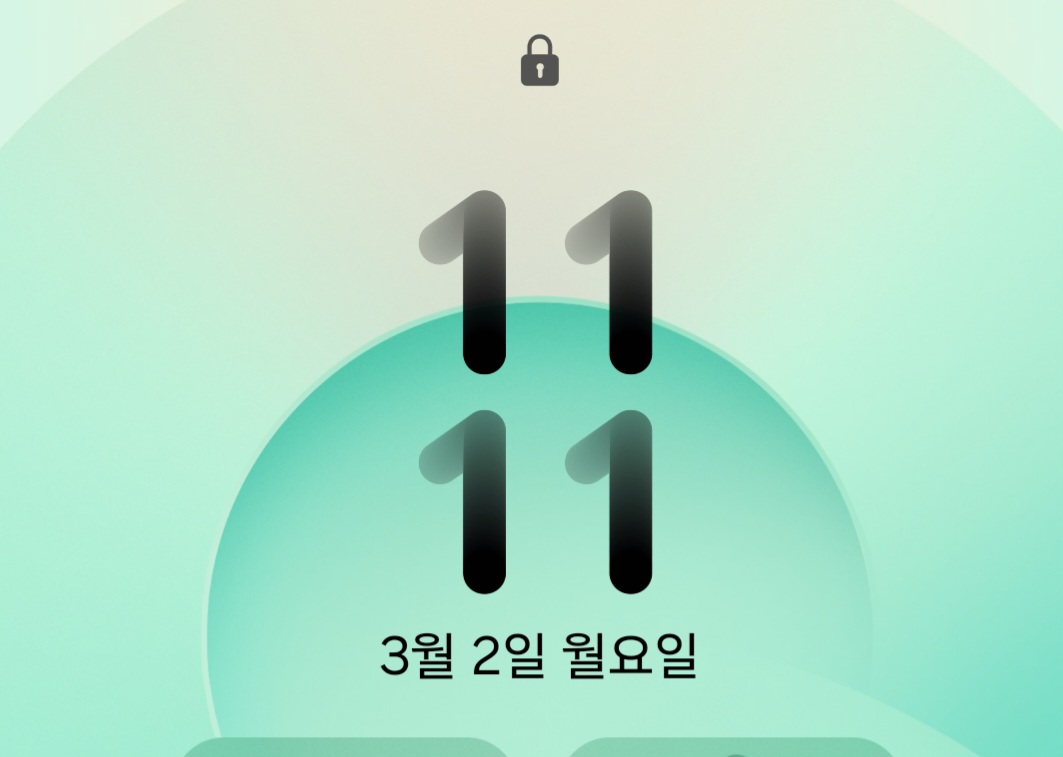The height and width of the screenshot is (757, 1063).
Task: Open the left lock screen widget
Action: coord(345,748)
